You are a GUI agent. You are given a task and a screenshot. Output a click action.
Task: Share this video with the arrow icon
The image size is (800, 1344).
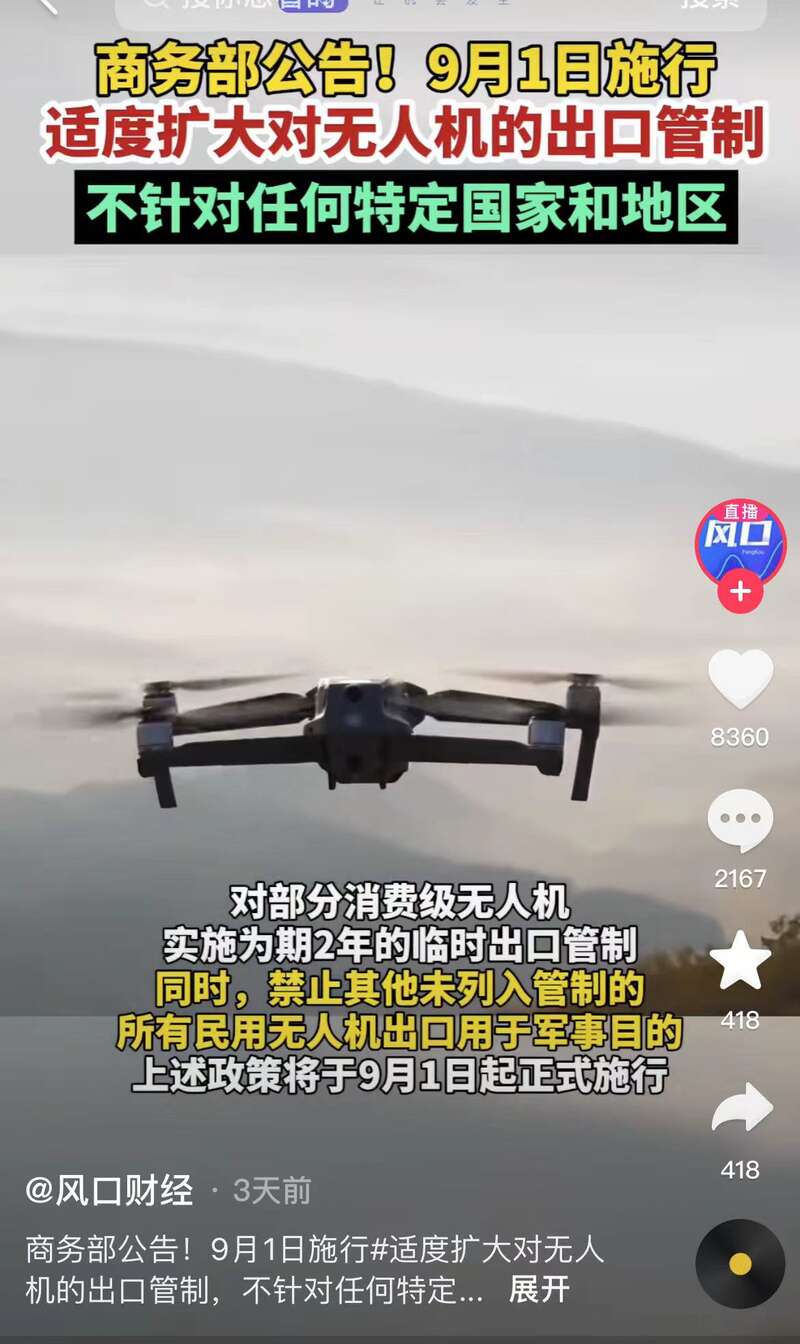coord(741,1110)
